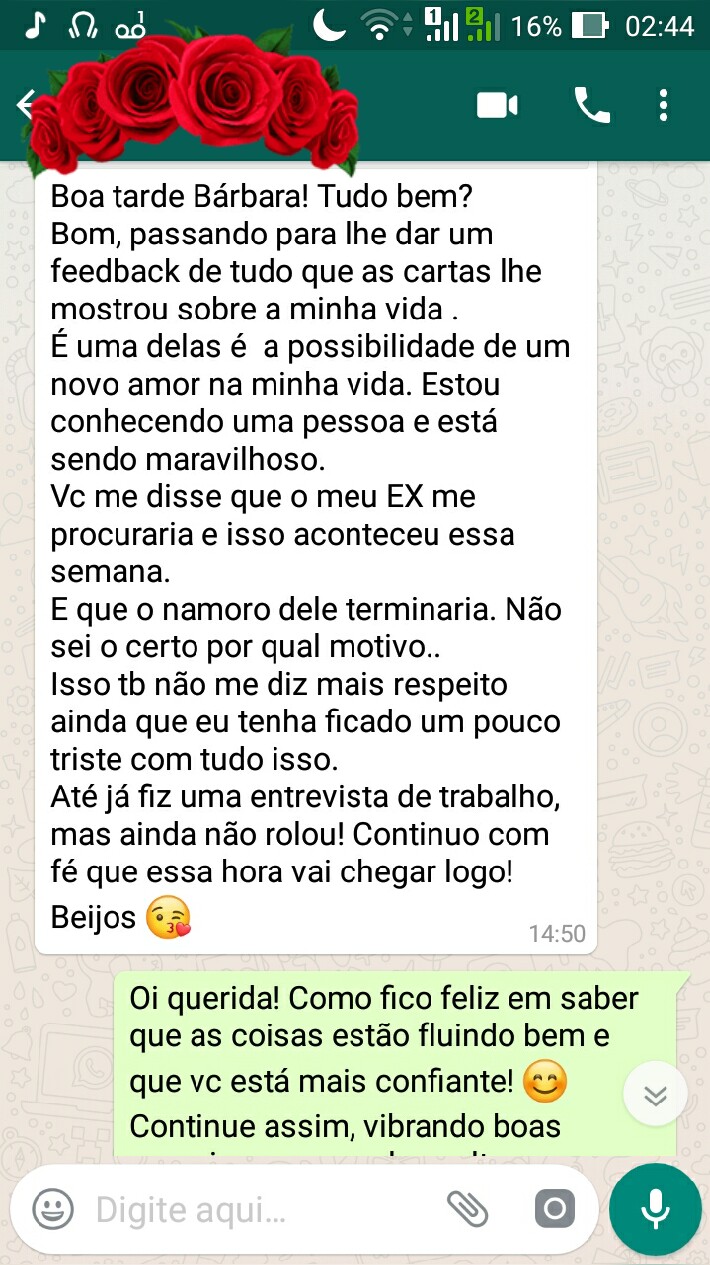Tap the microphone voice message button

click(x=655, y=1210)
